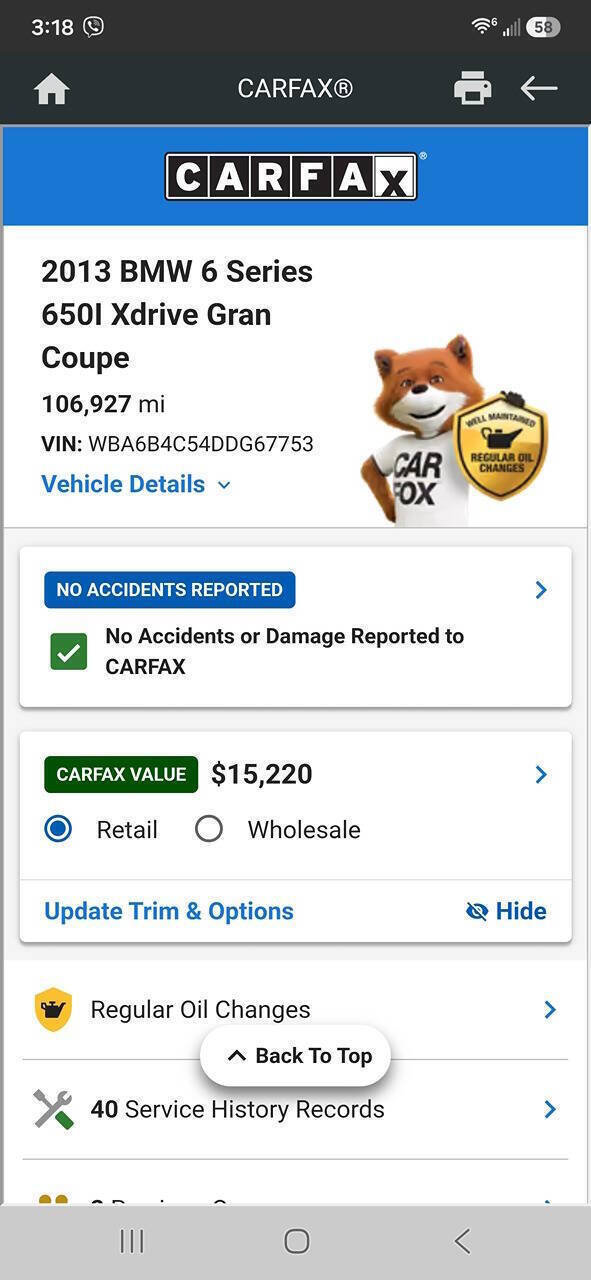Image resolution: width=591 pixels, height=1280 pixels.
Task: Open recent apps from the navigation bar
Action: click(x=131, y=1241)
